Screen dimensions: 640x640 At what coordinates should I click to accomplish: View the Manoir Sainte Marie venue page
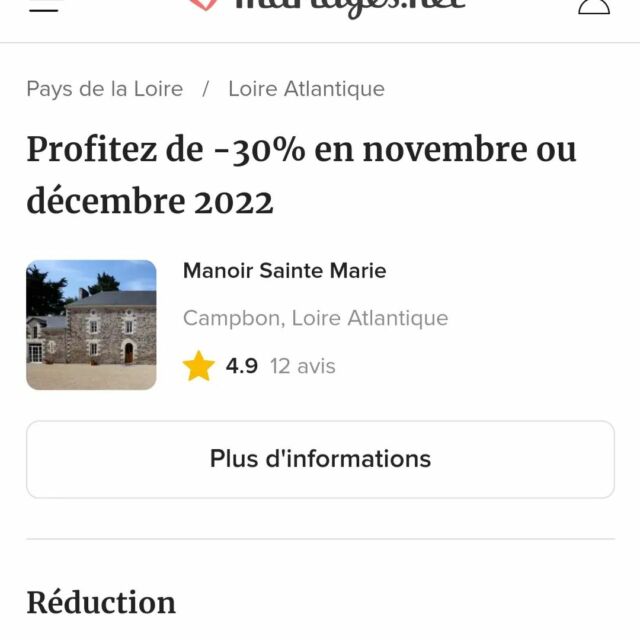coord(284,271)
